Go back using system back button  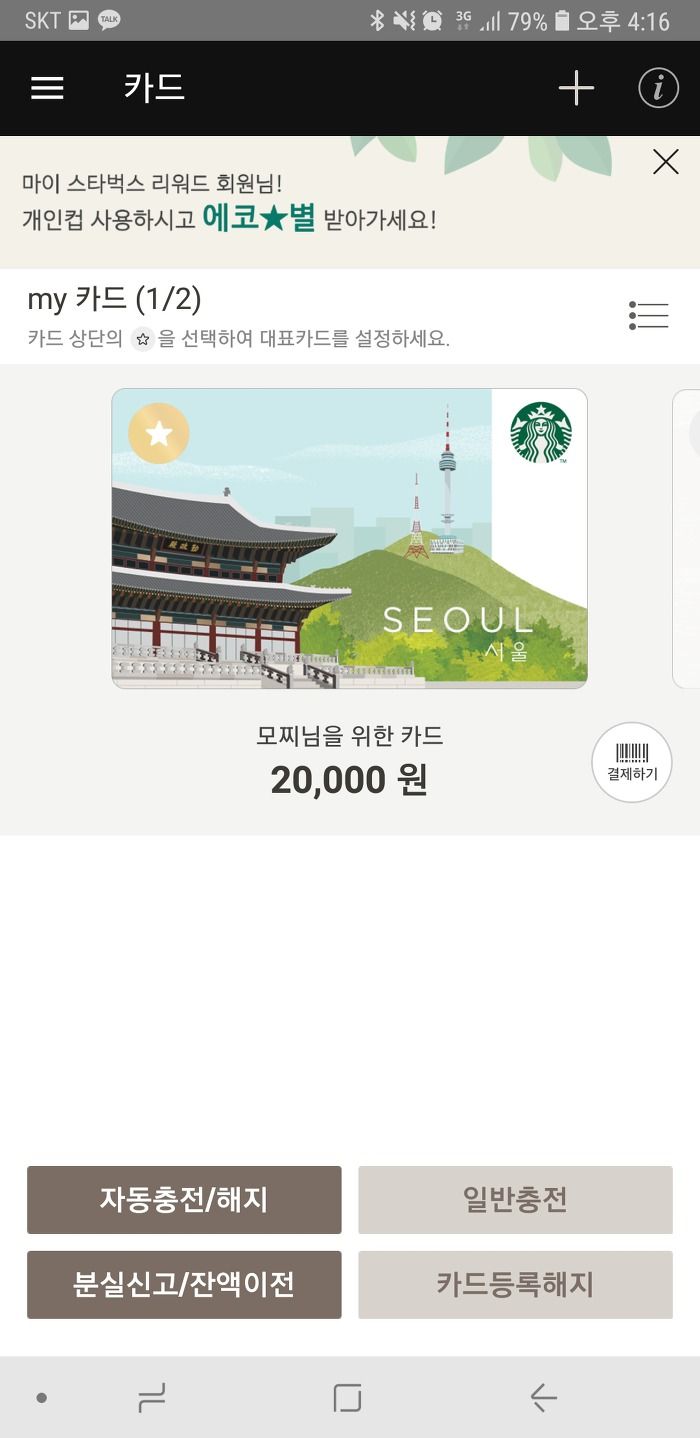point(543,1398)
